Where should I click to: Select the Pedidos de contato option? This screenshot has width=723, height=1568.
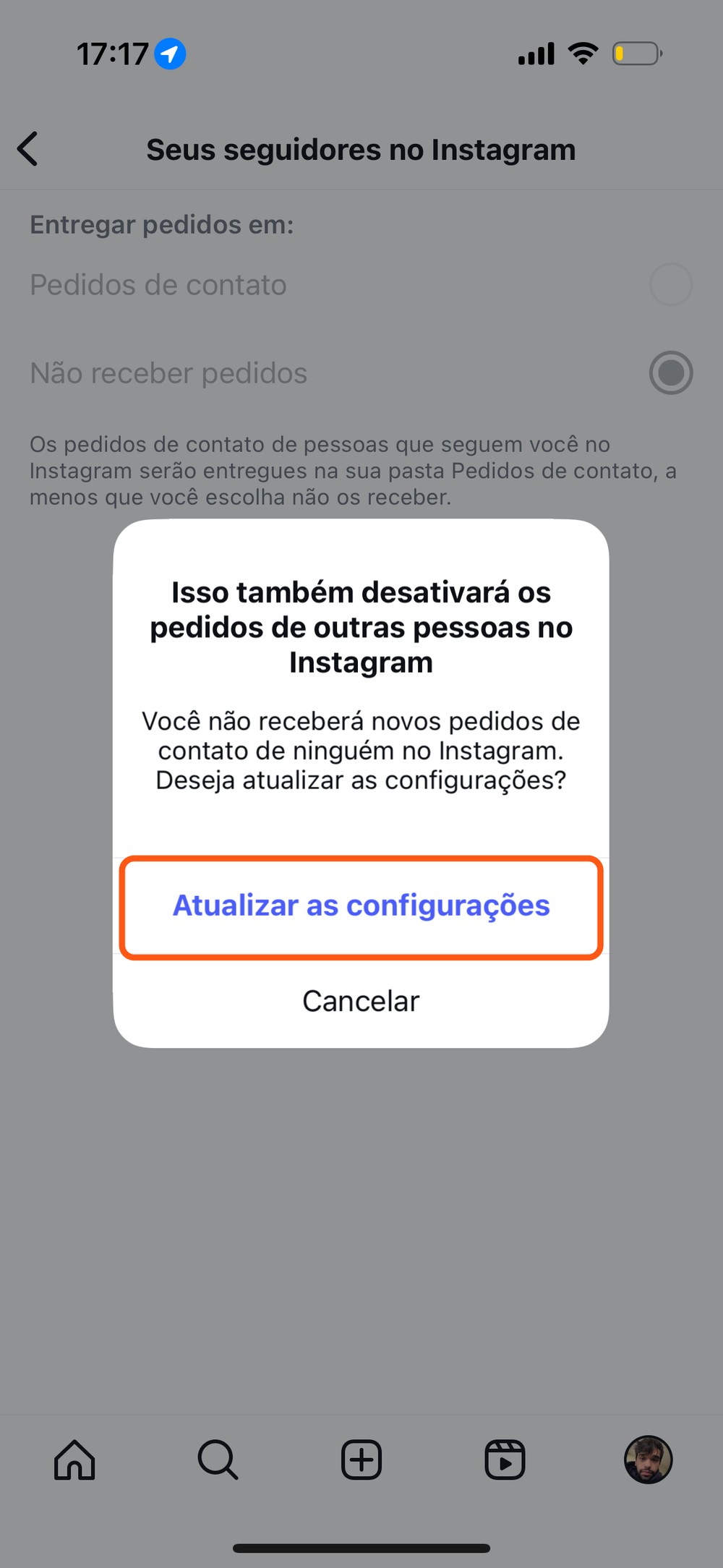pyautogui.click(x=669, y=285)
